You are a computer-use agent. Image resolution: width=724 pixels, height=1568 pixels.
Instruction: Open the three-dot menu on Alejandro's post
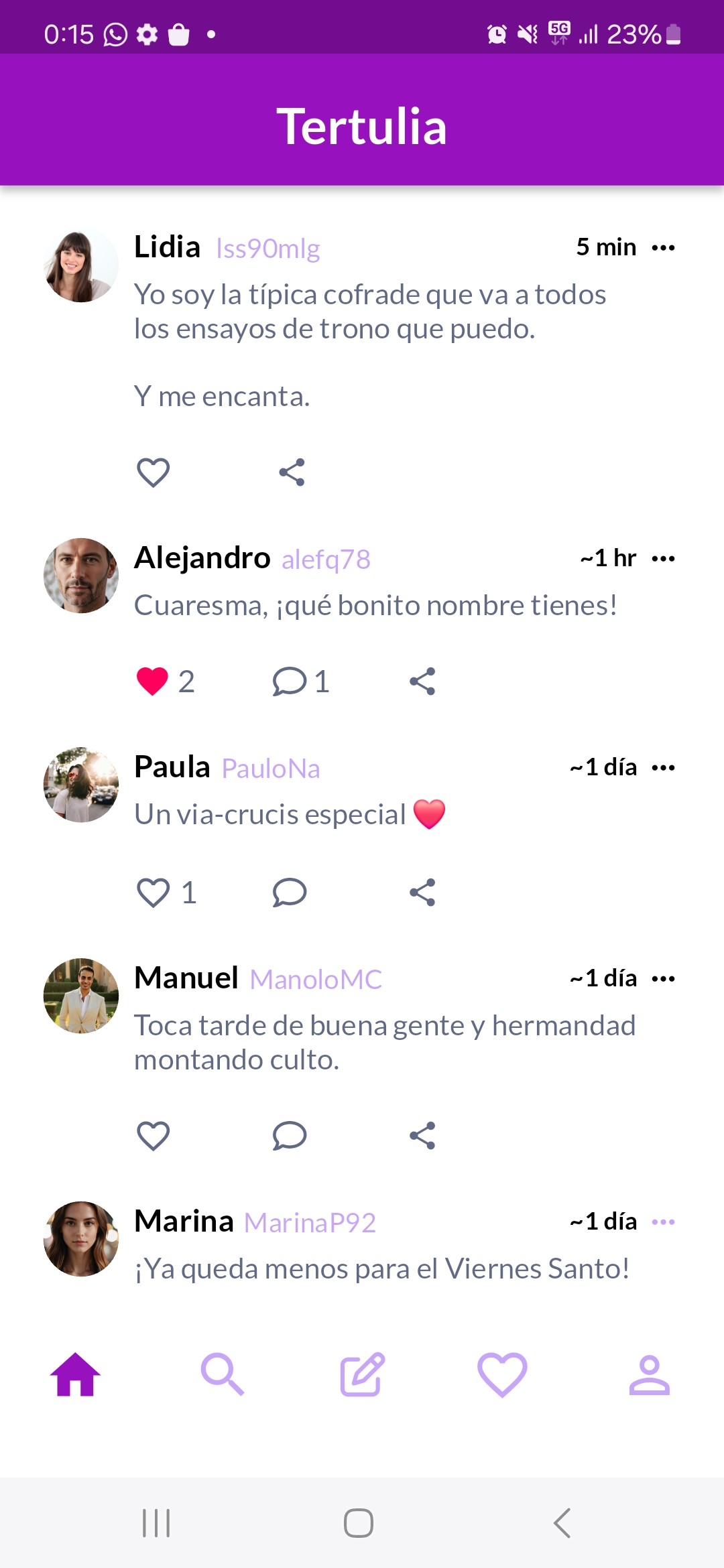(x=663, y=558)
